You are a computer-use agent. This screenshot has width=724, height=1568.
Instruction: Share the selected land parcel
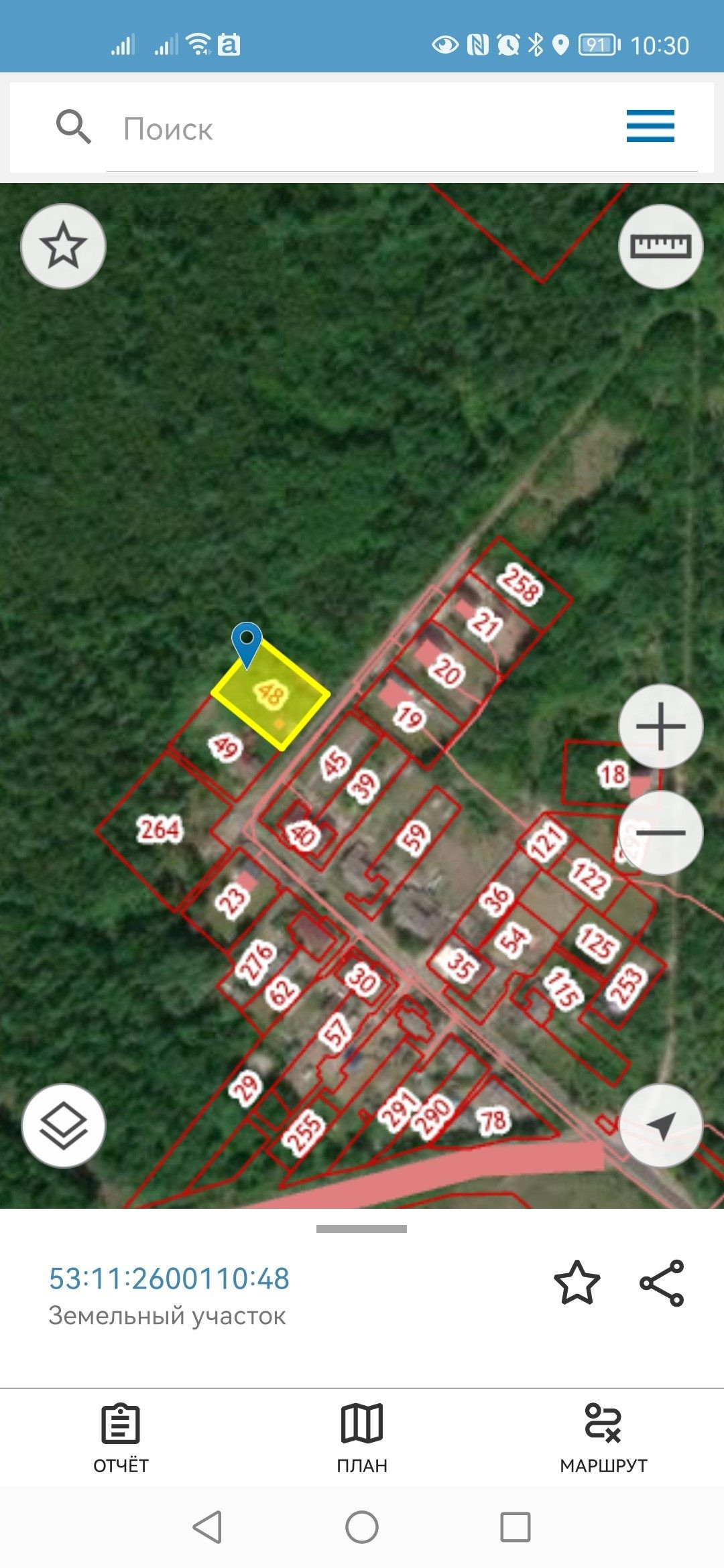(x=662, y=1283)
